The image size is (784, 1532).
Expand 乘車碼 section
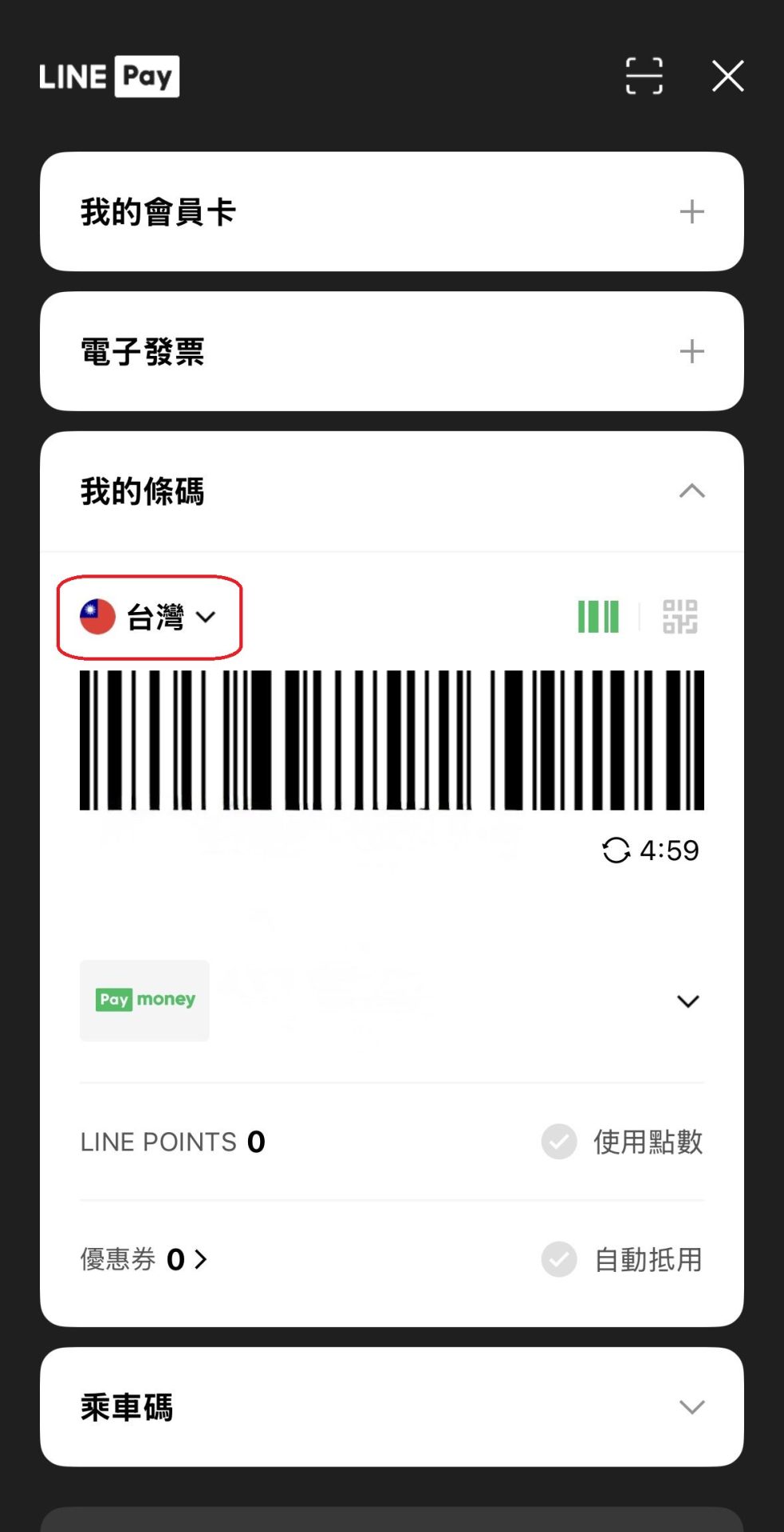click(691, 1407)
